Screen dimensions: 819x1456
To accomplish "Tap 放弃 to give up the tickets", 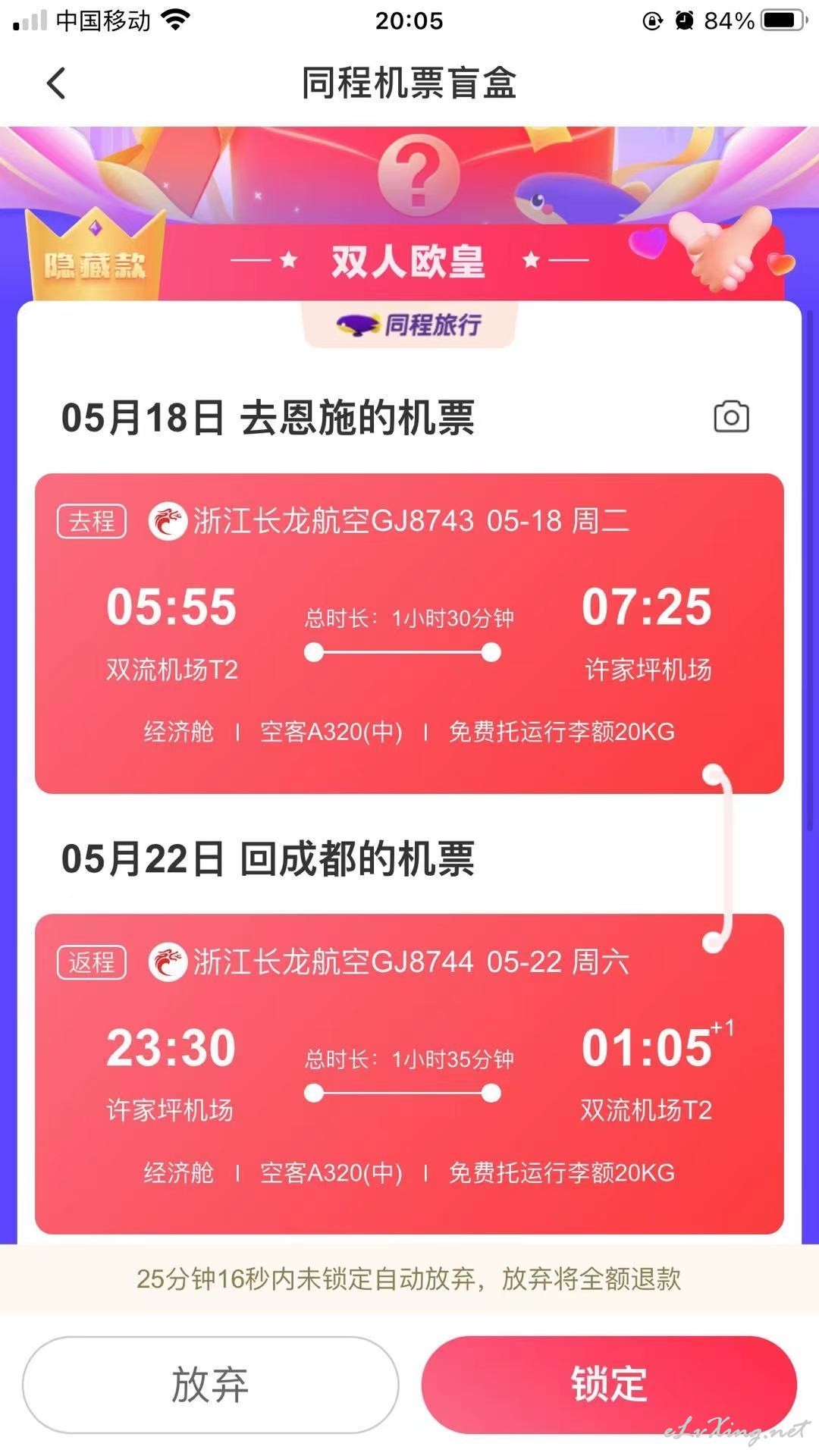I will coord(210,1385).
